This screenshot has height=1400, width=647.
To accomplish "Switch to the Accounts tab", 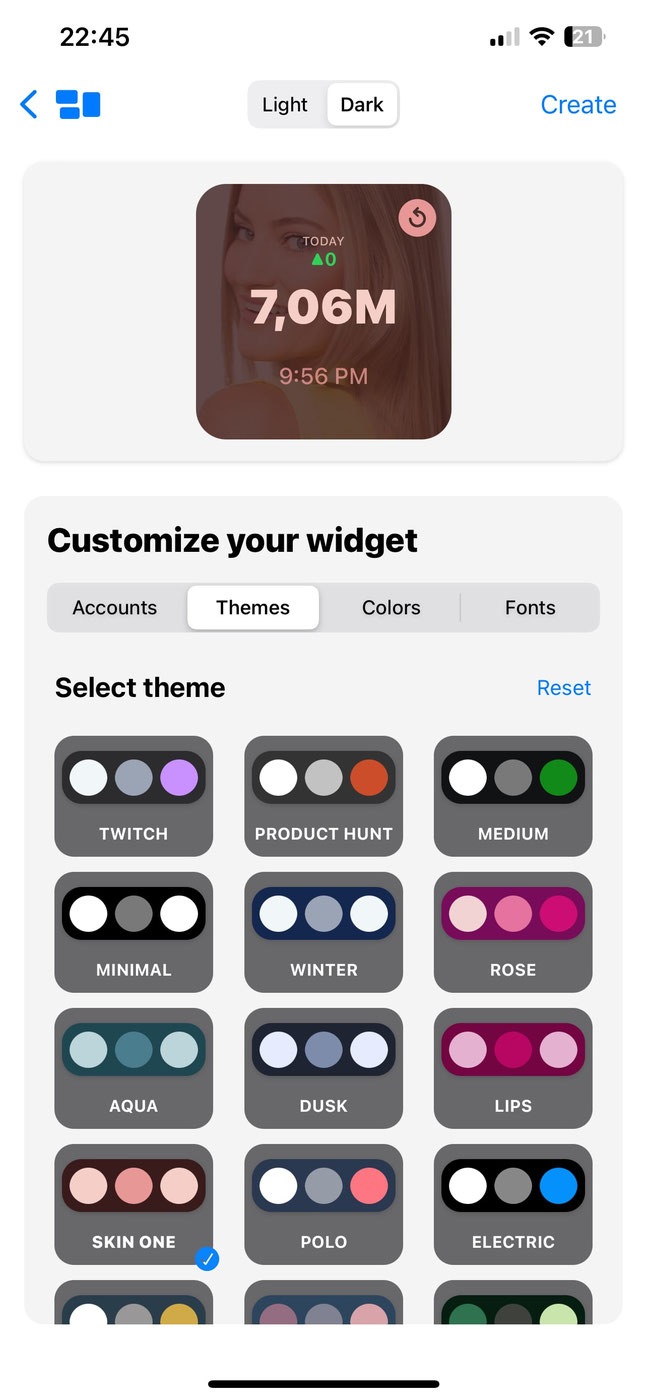I will (115, 608).
